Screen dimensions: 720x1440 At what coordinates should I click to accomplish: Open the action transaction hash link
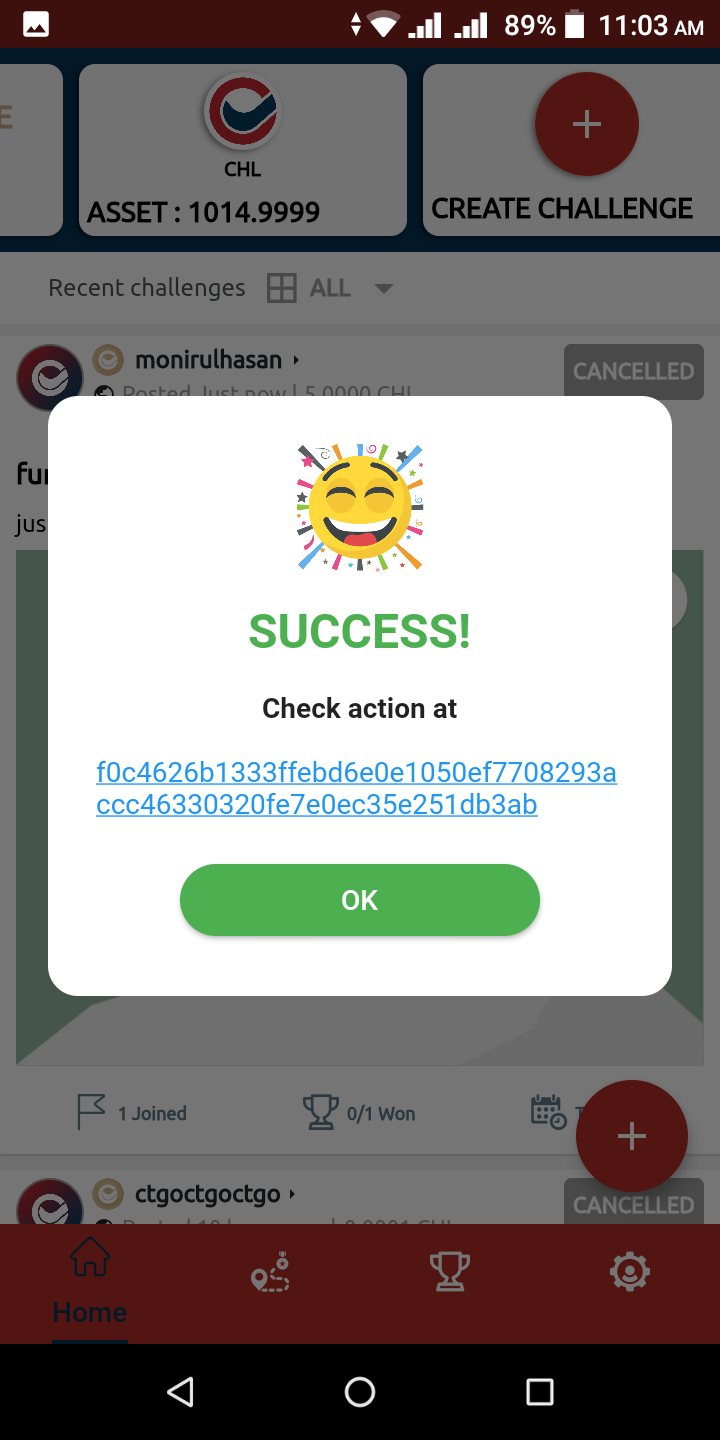pos(356,788)
